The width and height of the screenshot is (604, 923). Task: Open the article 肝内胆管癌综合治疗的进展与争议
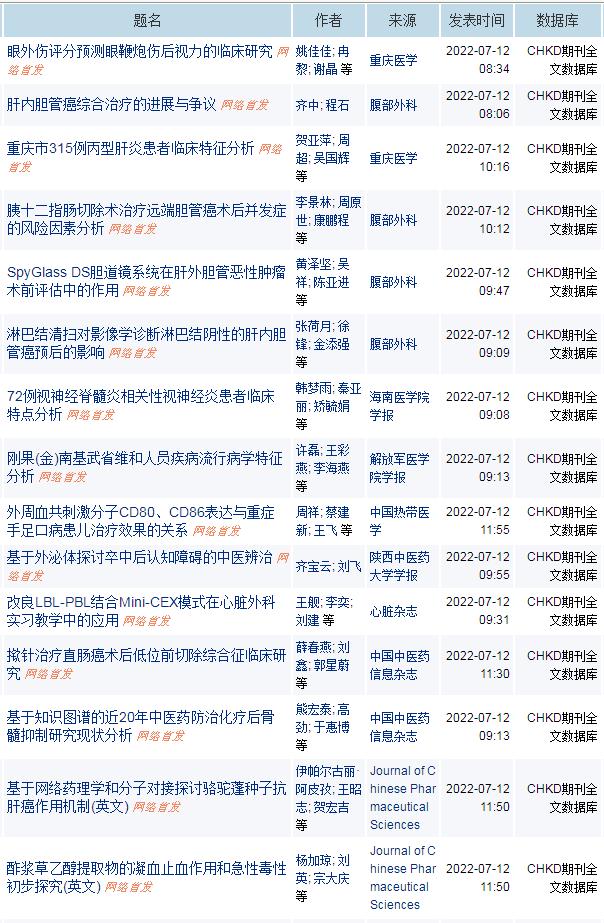point(111,103)
